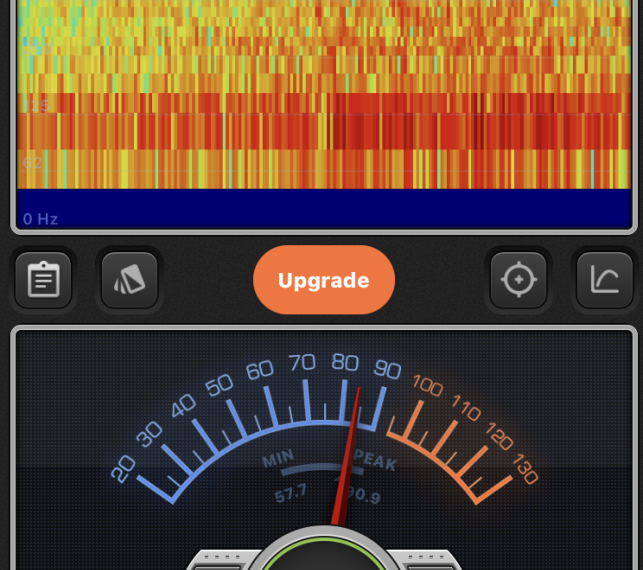Open the crosshair calibration icon
The height and width of the screenshot is (570, 643).
tap(518, 280)
